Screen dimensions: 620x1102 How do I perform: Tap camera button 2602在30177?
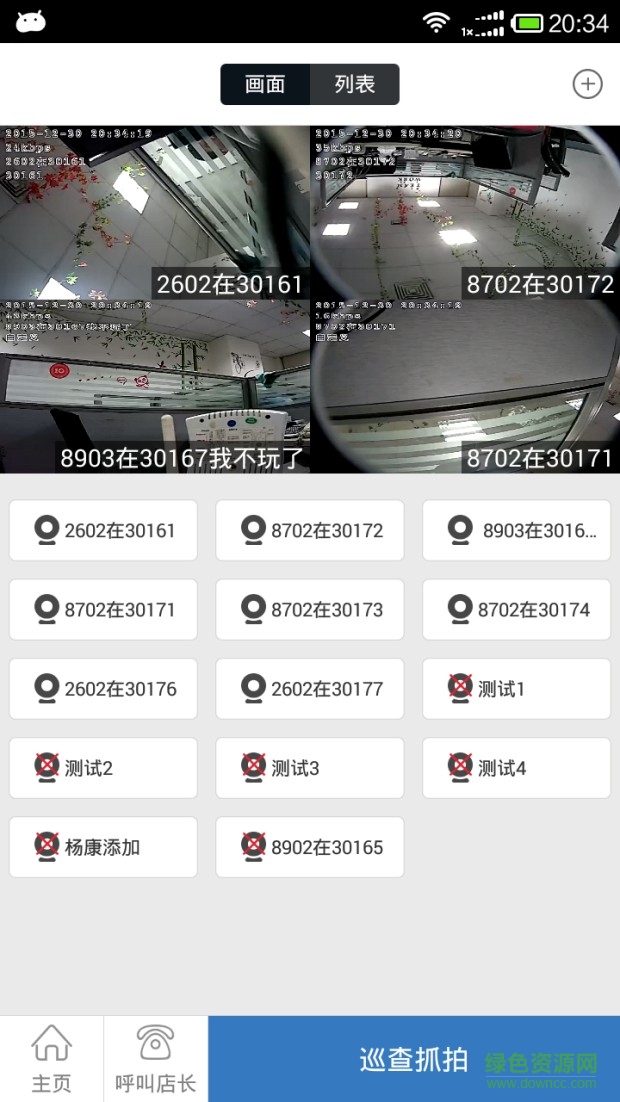pyautogui.click(x=310, y=689)
